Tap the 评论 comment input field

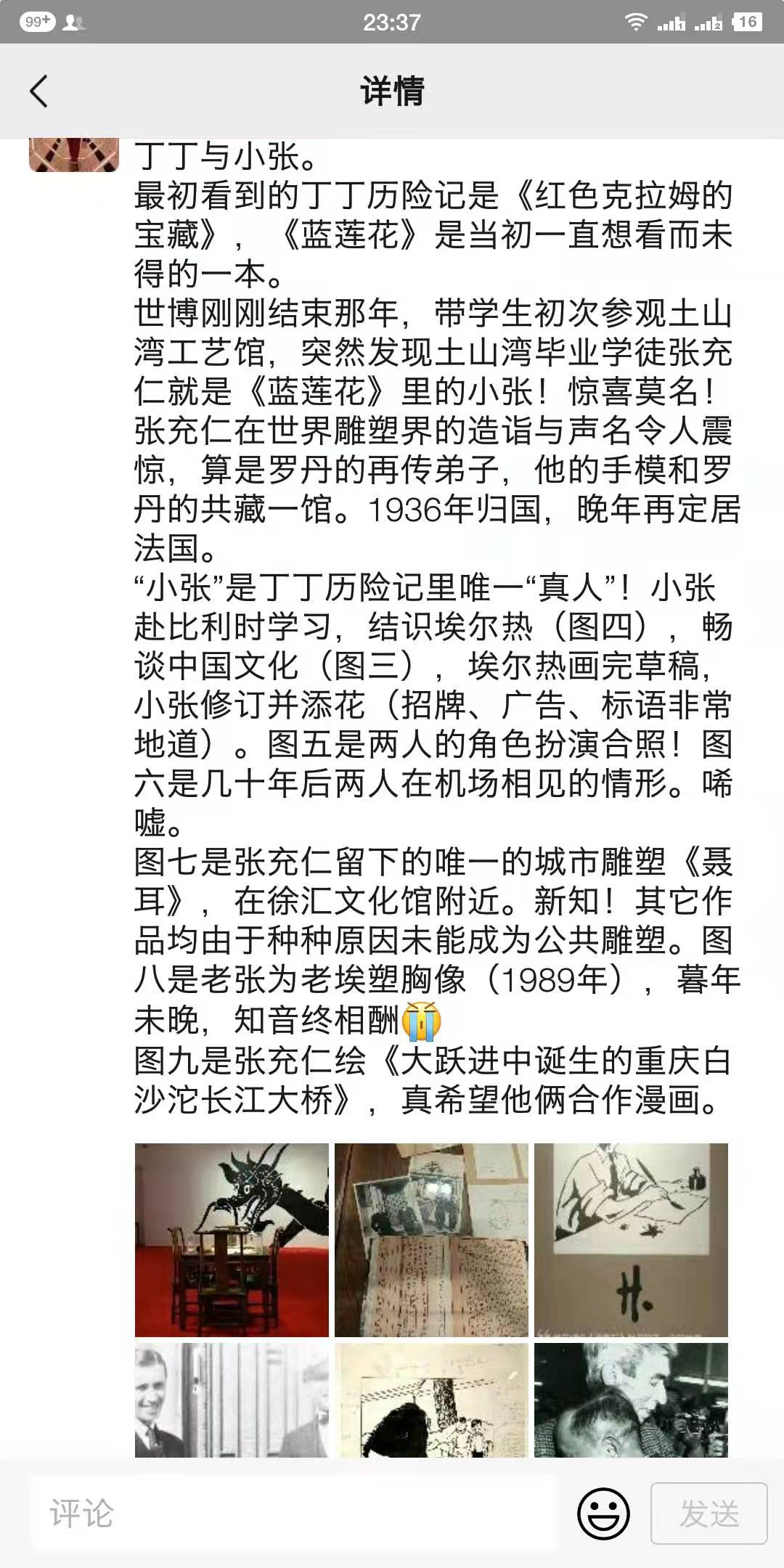pos(290,1514)
